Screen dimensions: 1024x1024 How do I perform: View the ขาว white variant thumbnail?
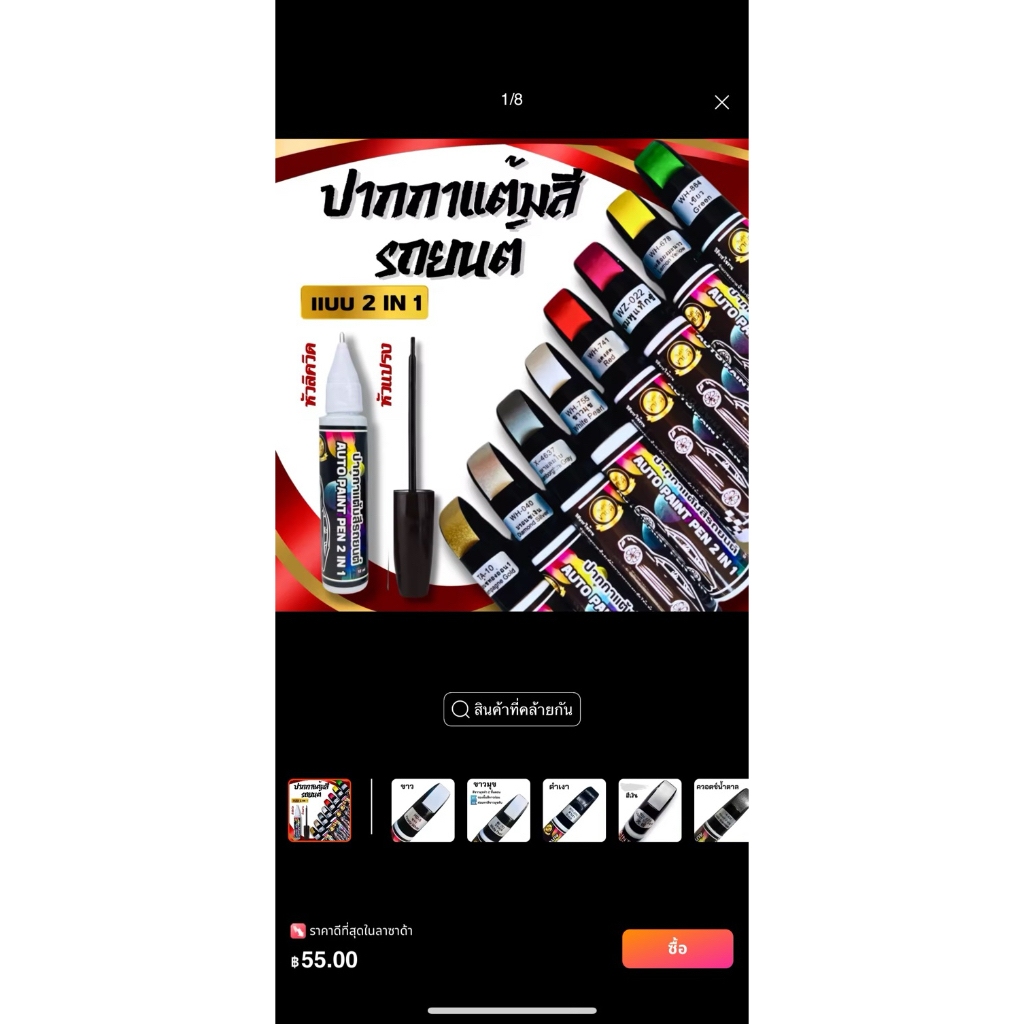423,810
